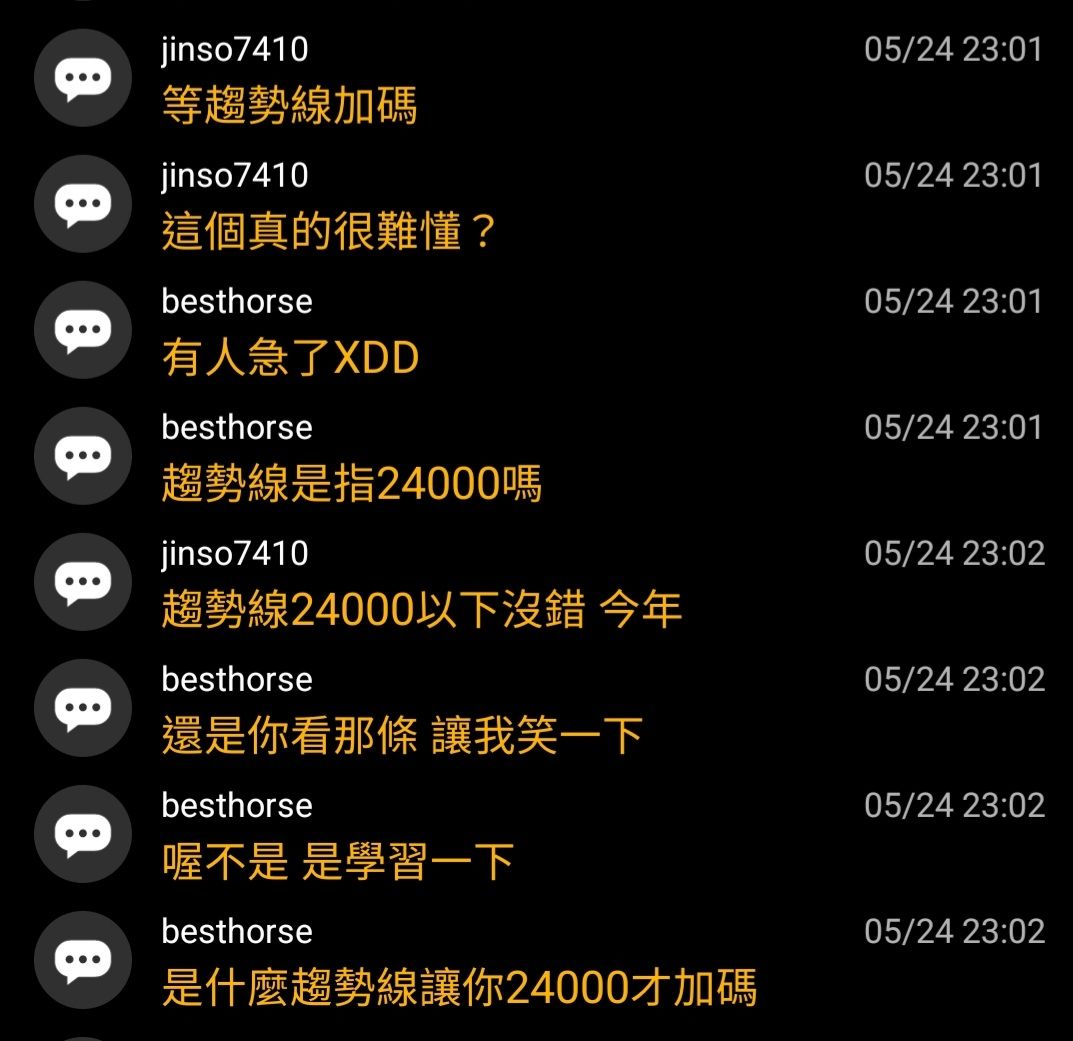Tap the comment 趨勢線是指24000嗎
The image size is (1073, 1041).
536,456
